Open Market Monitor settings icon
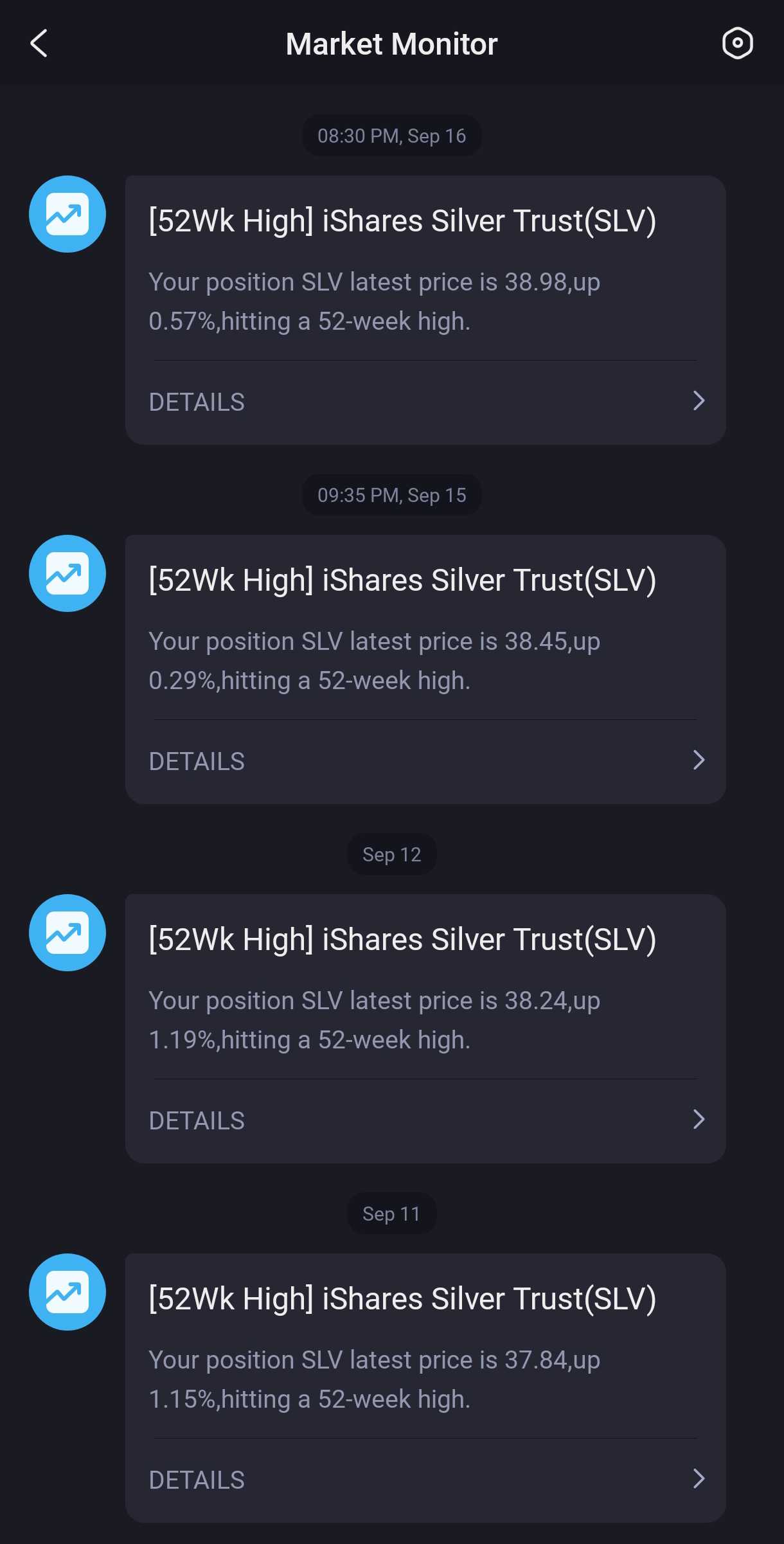Viewport: 784px width, 1544px height. pos(737,44)
